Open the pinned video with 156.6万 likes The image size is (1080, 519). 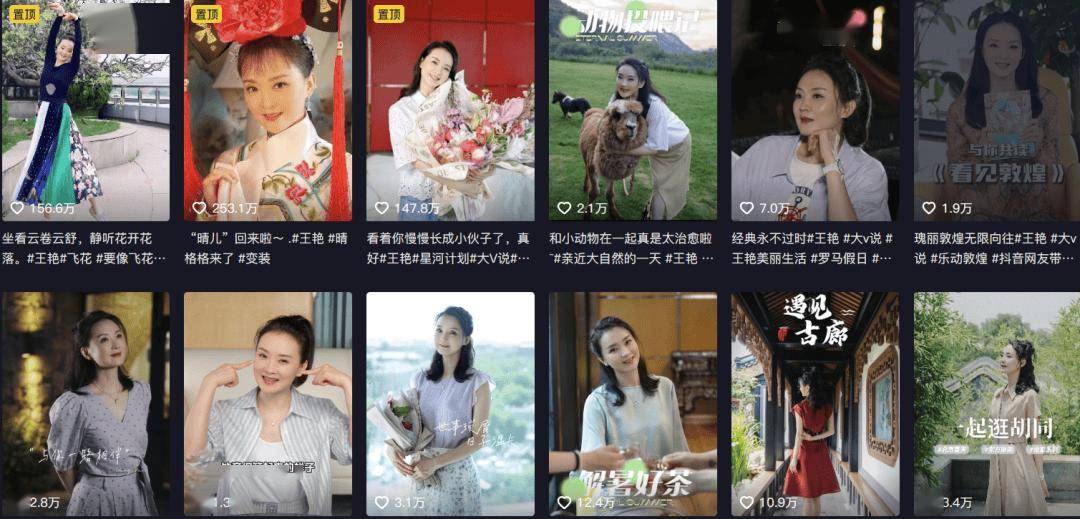point(85,110)
